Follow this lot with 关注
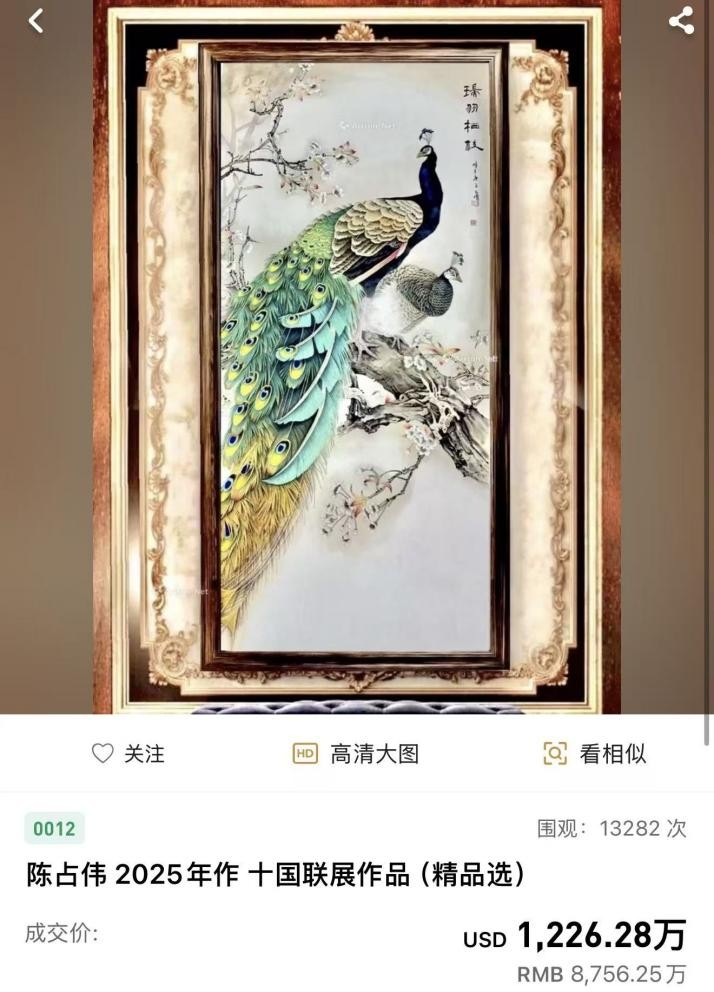The width and height of the screenshot is (714, 992). tap(128, 754)
